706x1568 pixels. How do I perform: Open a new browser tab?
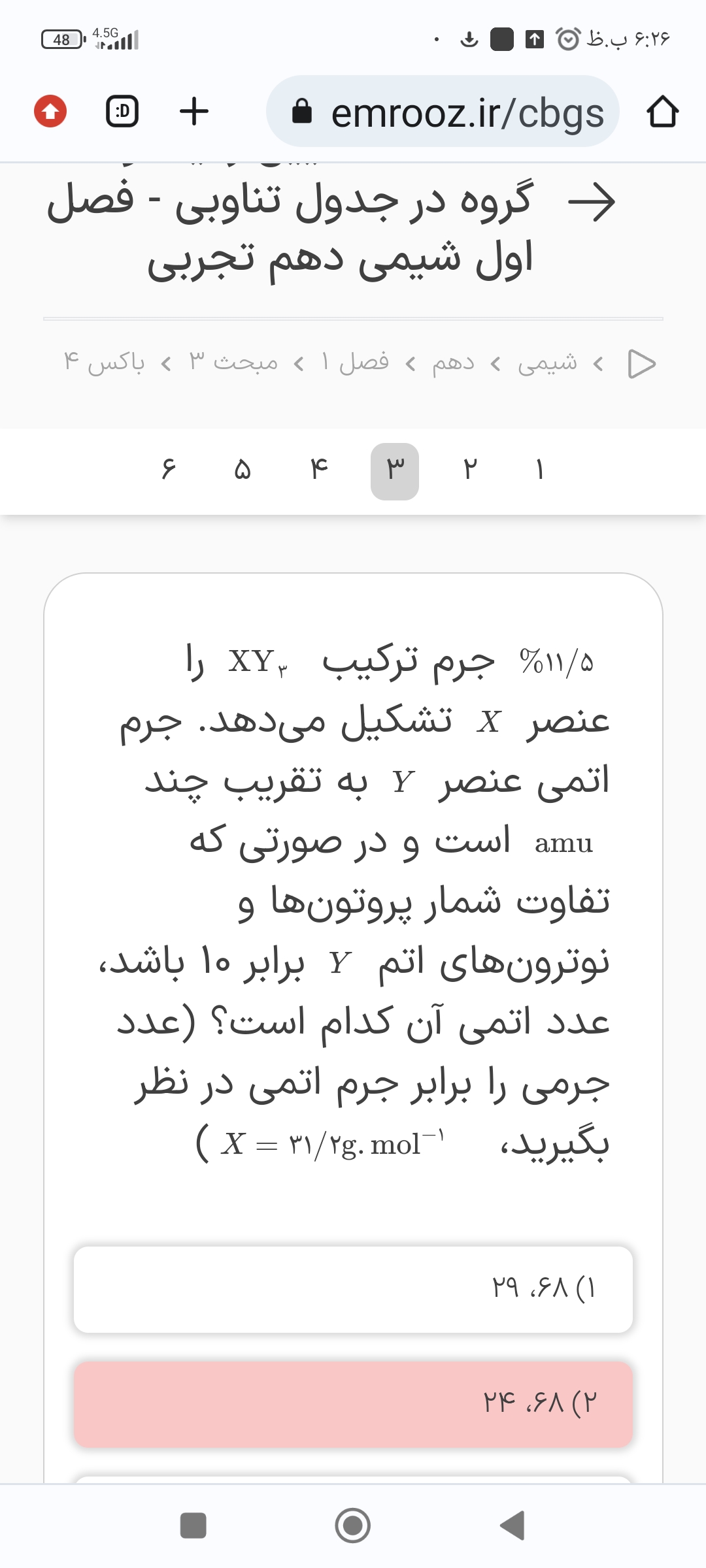(194, 111)
